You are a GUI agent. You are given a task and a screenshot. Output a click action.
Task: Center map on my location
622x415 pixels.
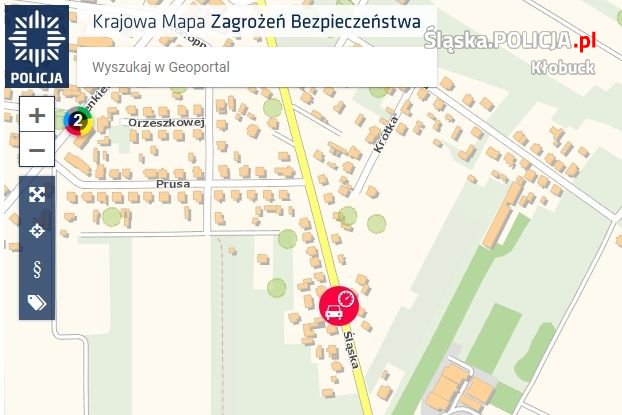[x=37, y=231]
